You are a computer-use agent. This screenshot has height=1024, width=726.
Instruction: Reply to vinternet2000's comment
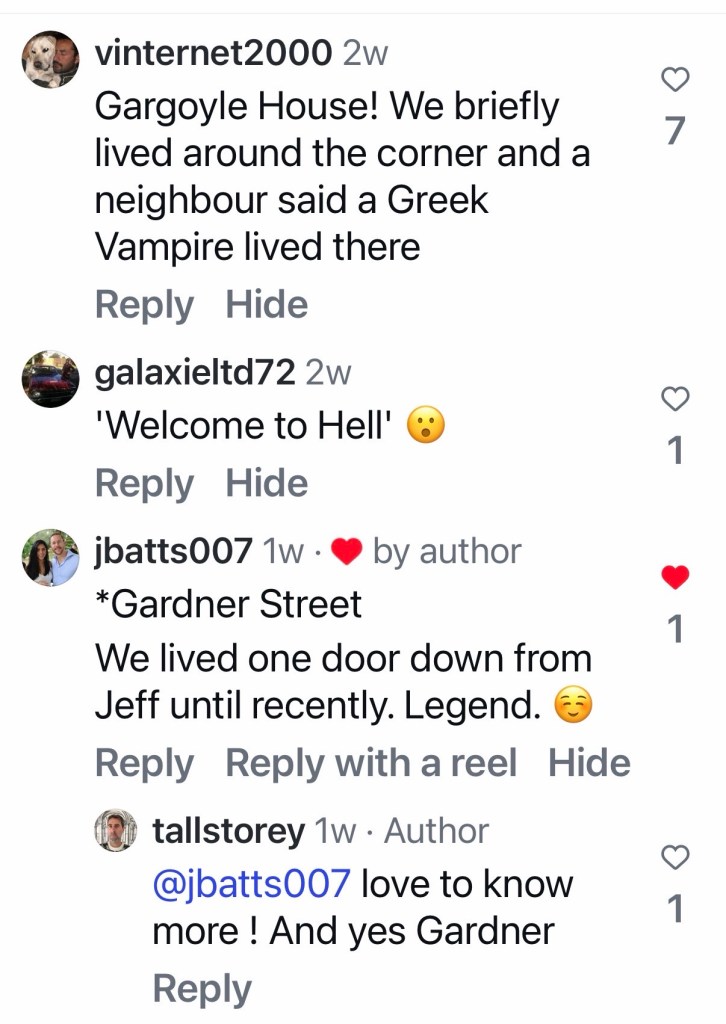144,305
